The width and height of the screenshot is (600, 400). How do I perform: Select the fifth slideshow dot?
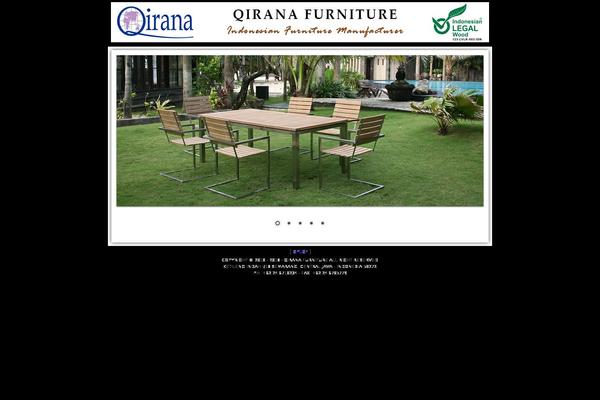click(x=322, y=223)
